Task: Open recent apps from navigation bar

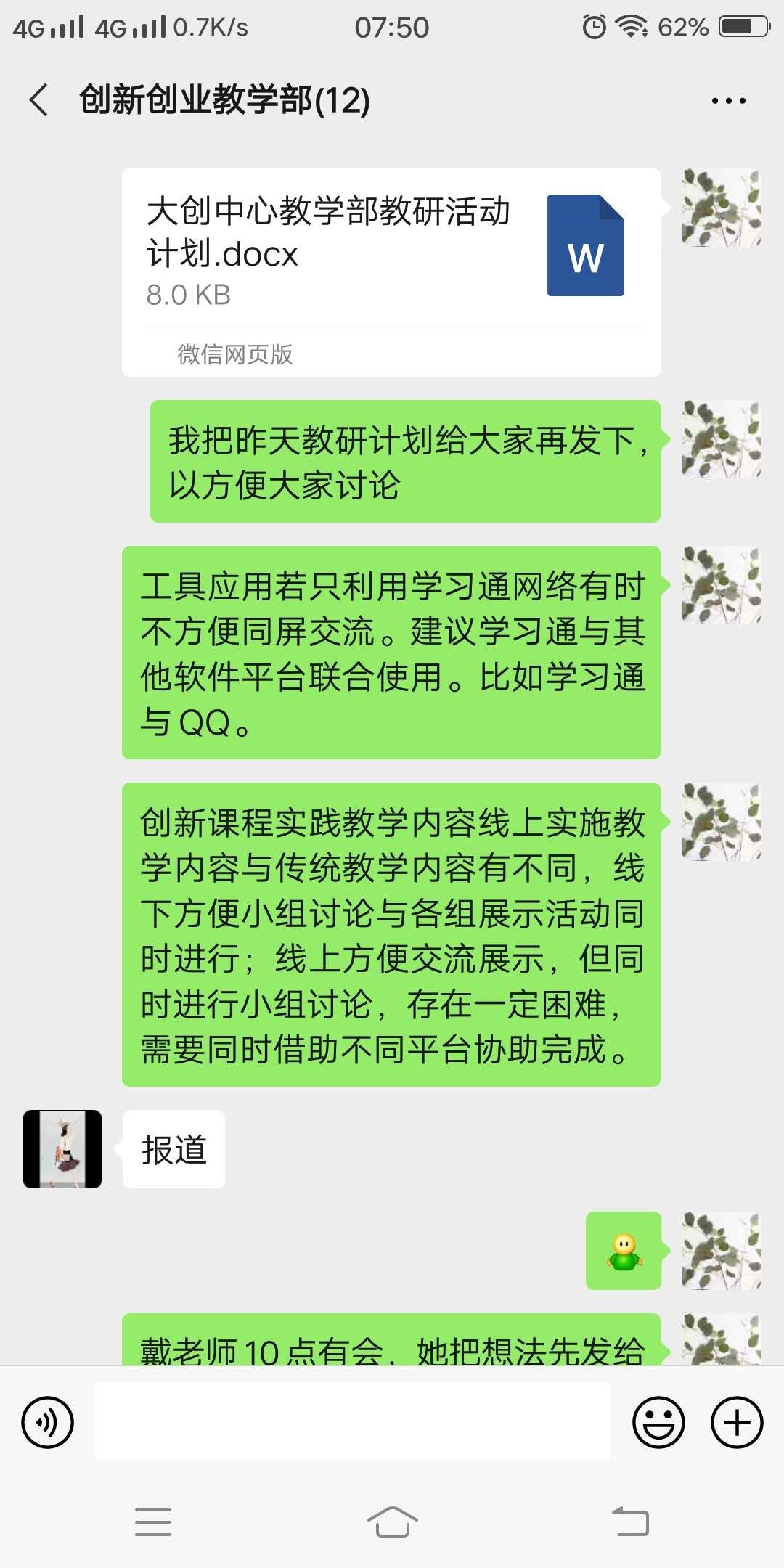Action: 153,1522
